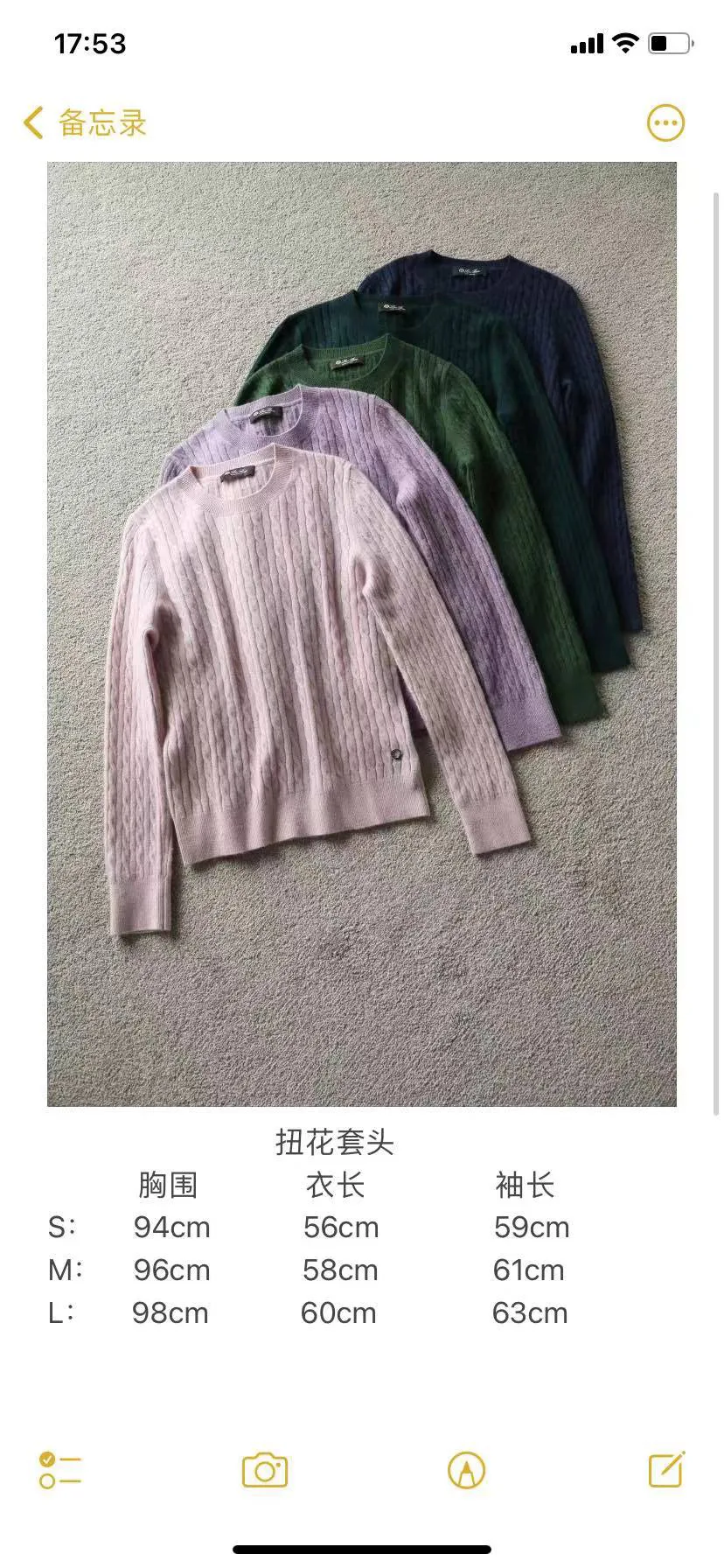Compose a new note

[x=666, y=1469]
